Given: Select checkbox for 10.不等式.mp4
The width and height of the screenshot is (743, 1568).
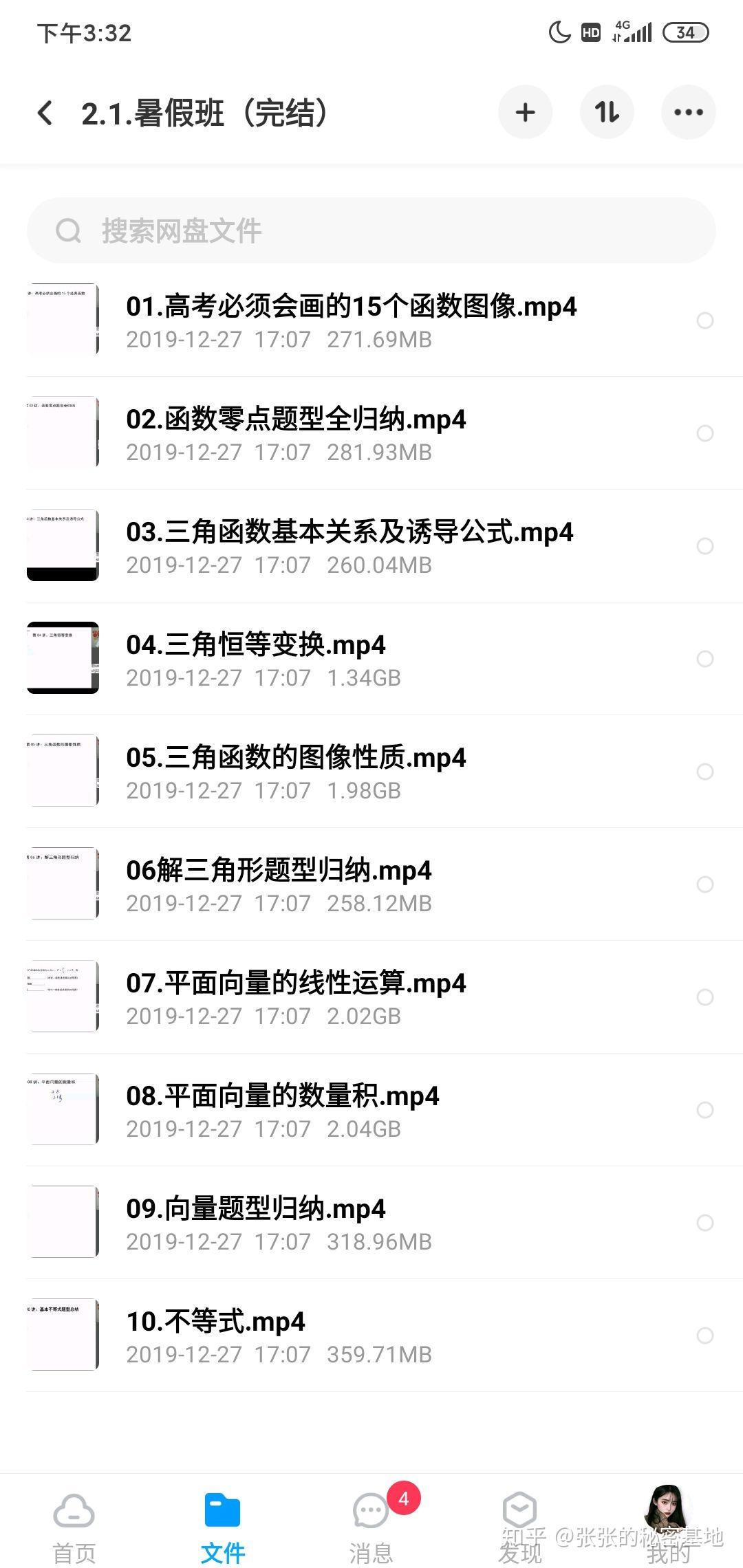Looking at the screenshot, I should coord(704,1334).
